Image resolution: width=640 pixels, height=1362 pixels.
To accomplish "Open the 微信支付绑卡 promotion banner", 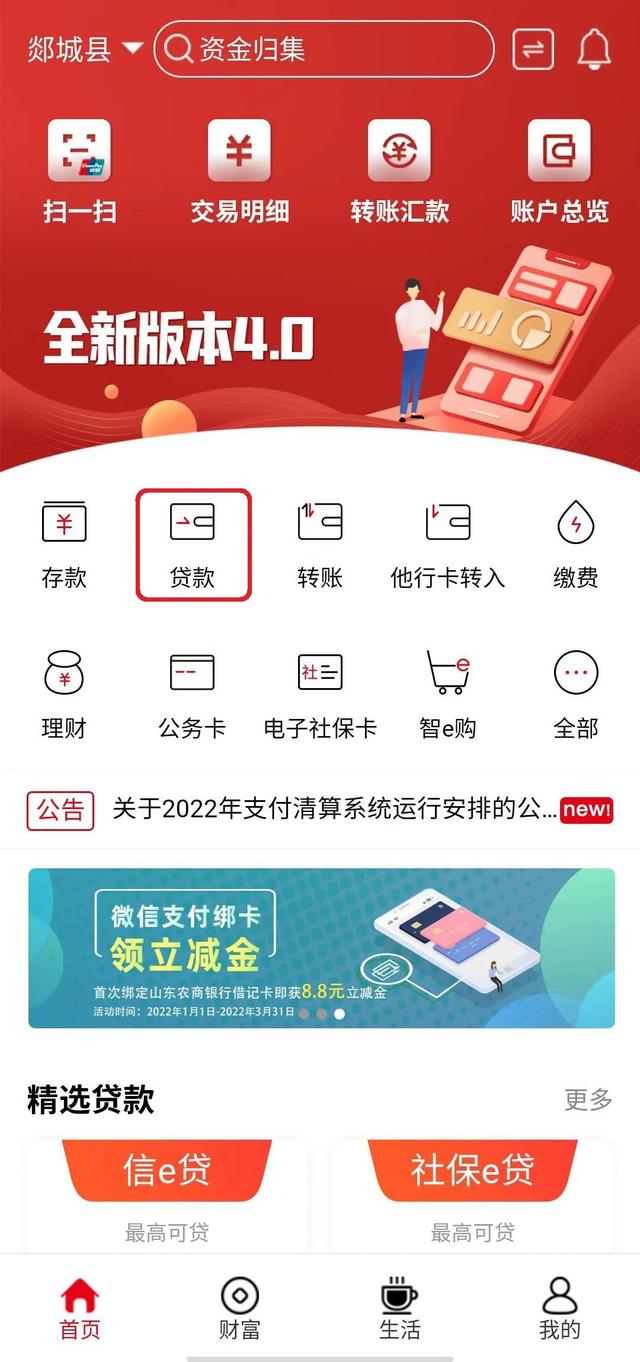I will coord(321,948).
